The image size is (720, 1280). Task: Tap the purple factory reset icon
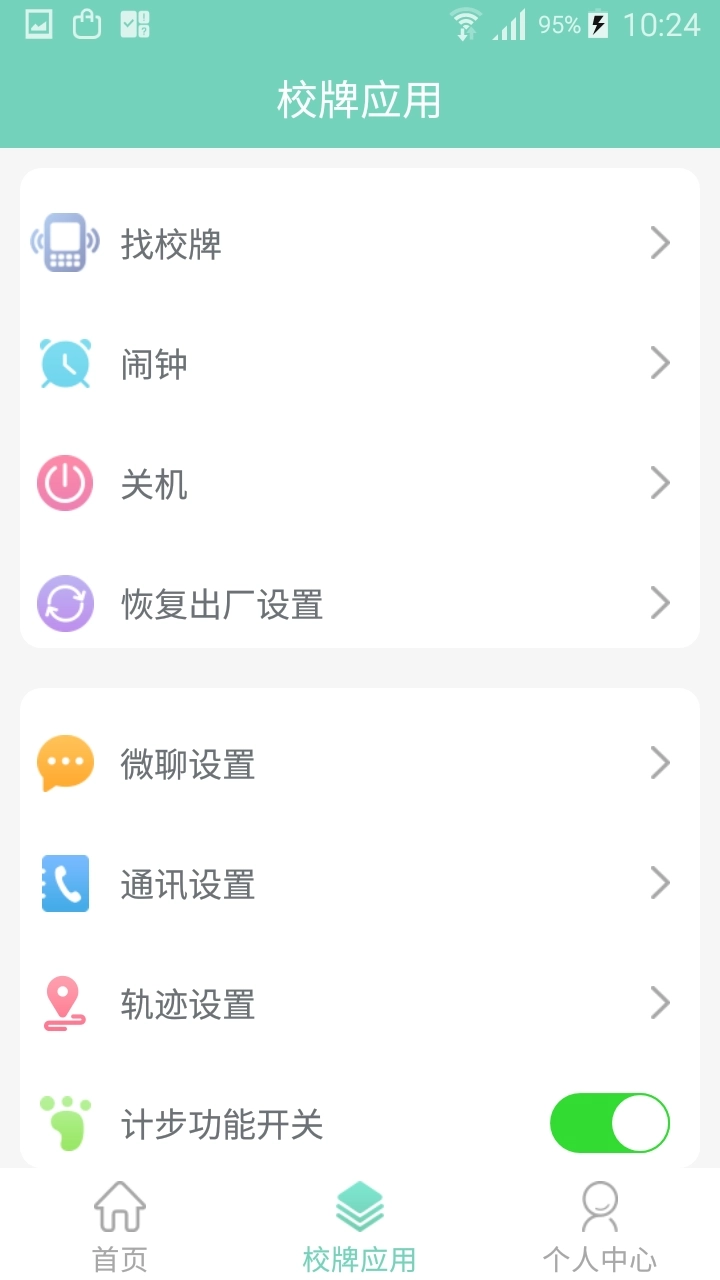tap(64, 603)
